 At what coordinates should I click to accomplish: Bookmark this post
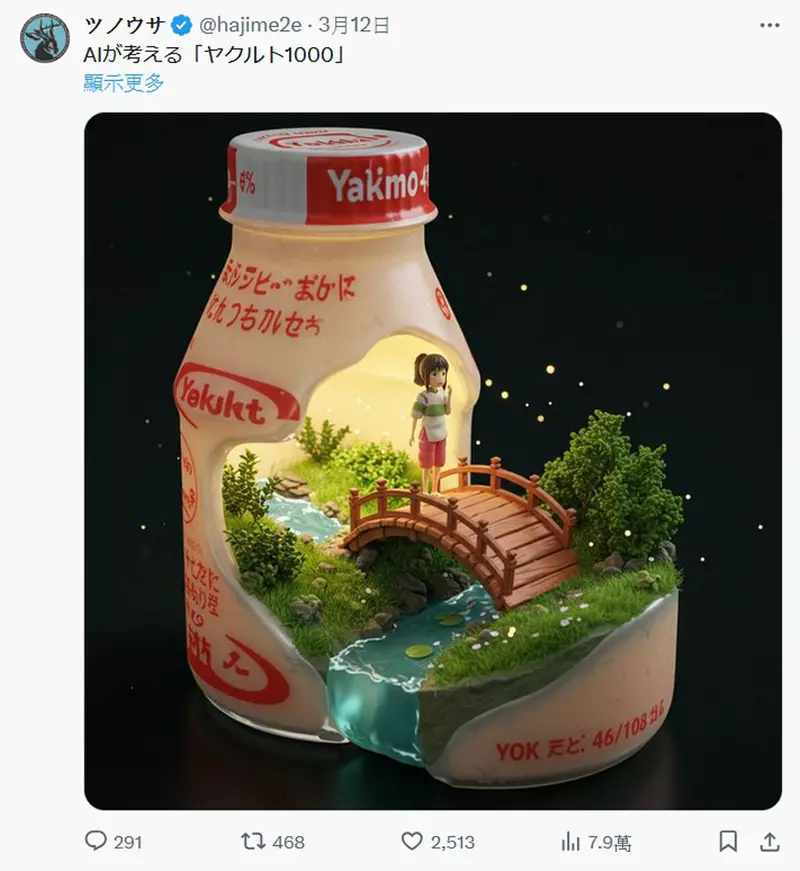[729, 842]
